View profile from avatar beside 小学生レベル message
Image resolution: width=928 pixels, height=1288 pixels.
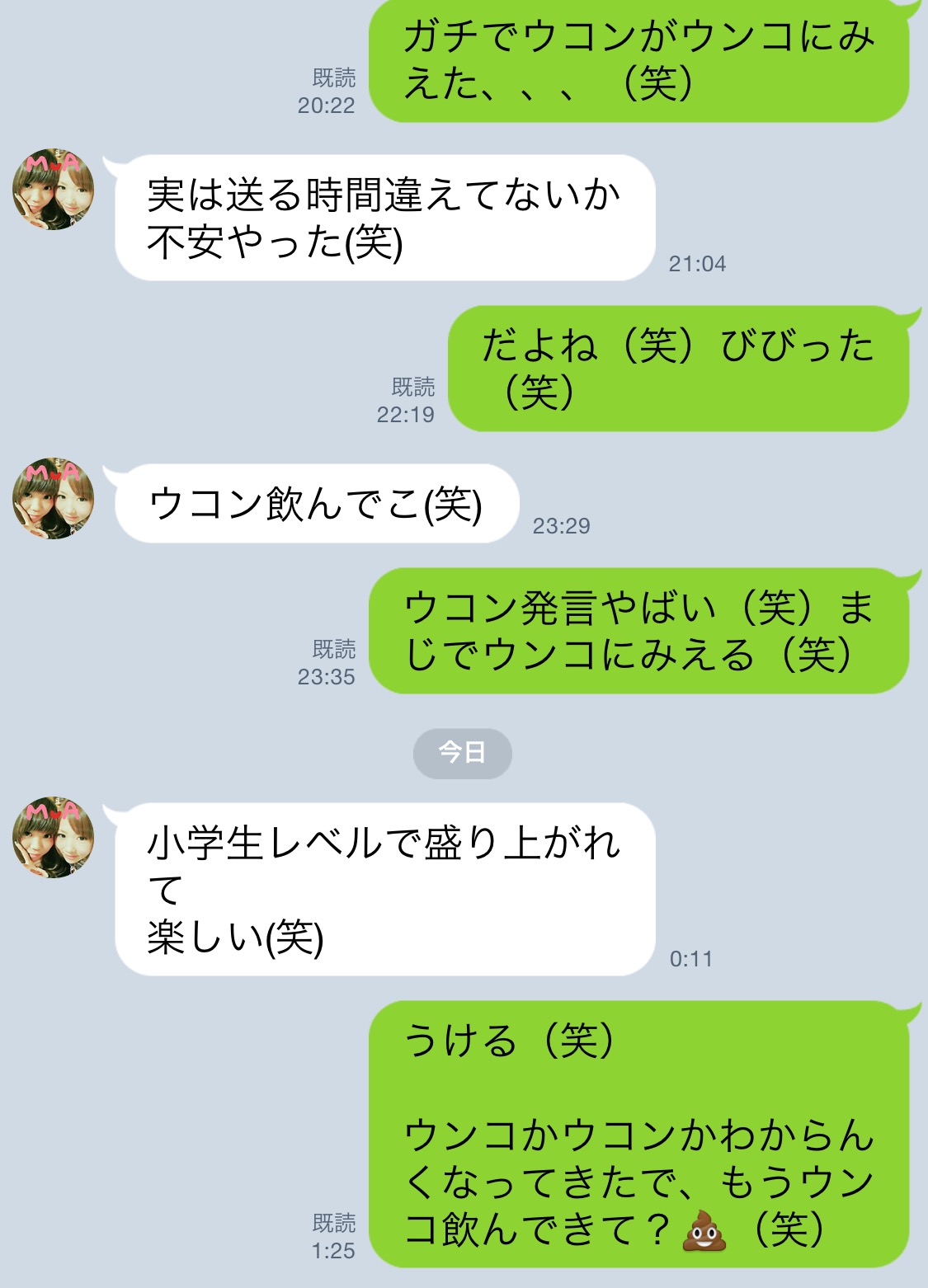tap(54, 837)
